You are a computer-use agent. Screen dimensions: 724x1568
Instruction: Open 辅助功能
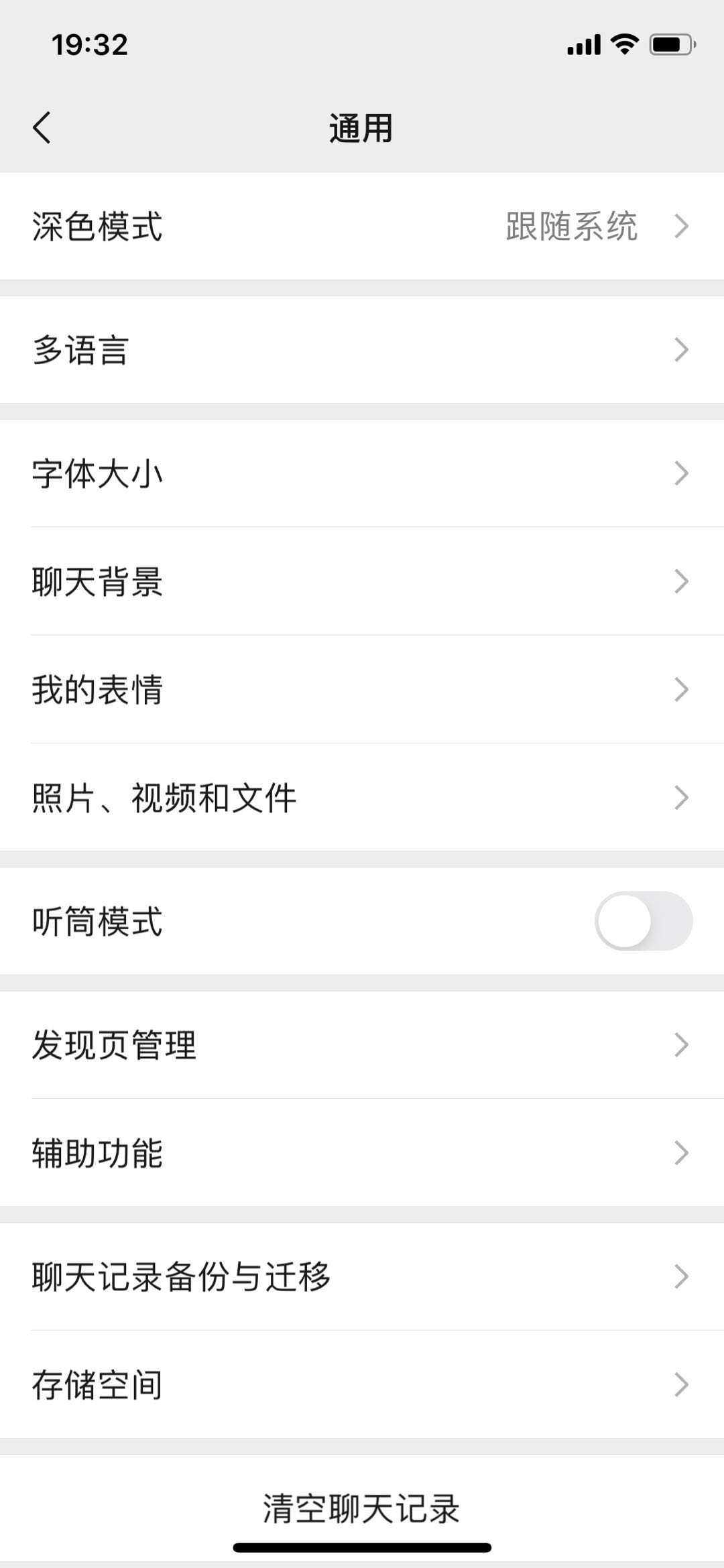(362, 1152)
